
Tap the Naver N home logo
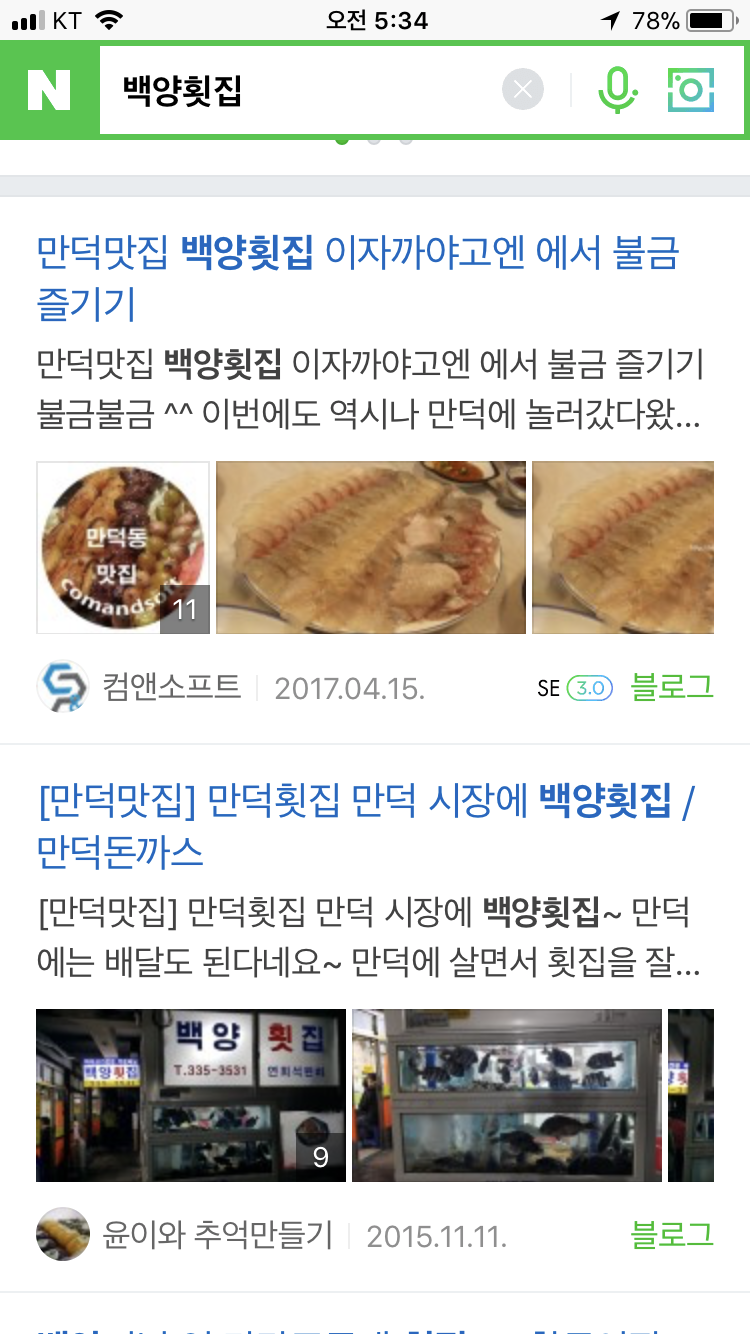pyautogui.click(x=49, y=92)
